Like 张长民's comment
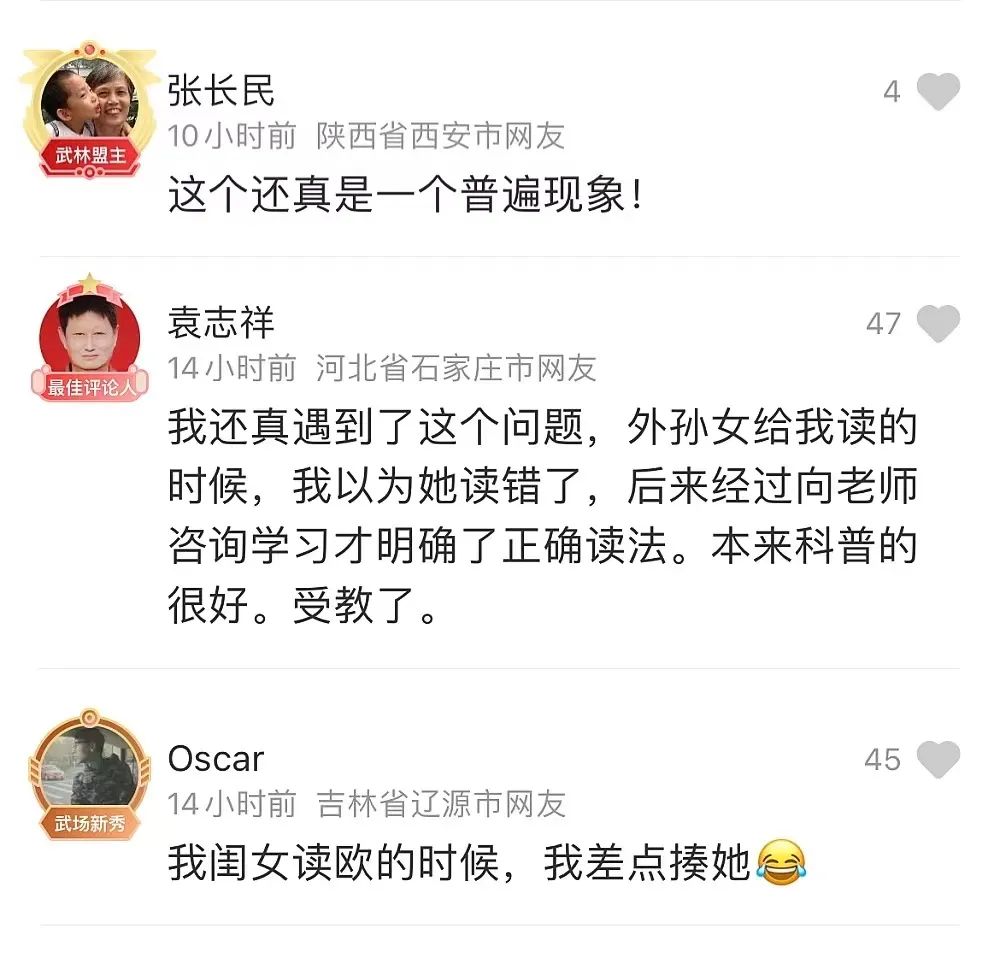Image resolution: width=1000 pixels, height=959 pixels. coord(938,93)
